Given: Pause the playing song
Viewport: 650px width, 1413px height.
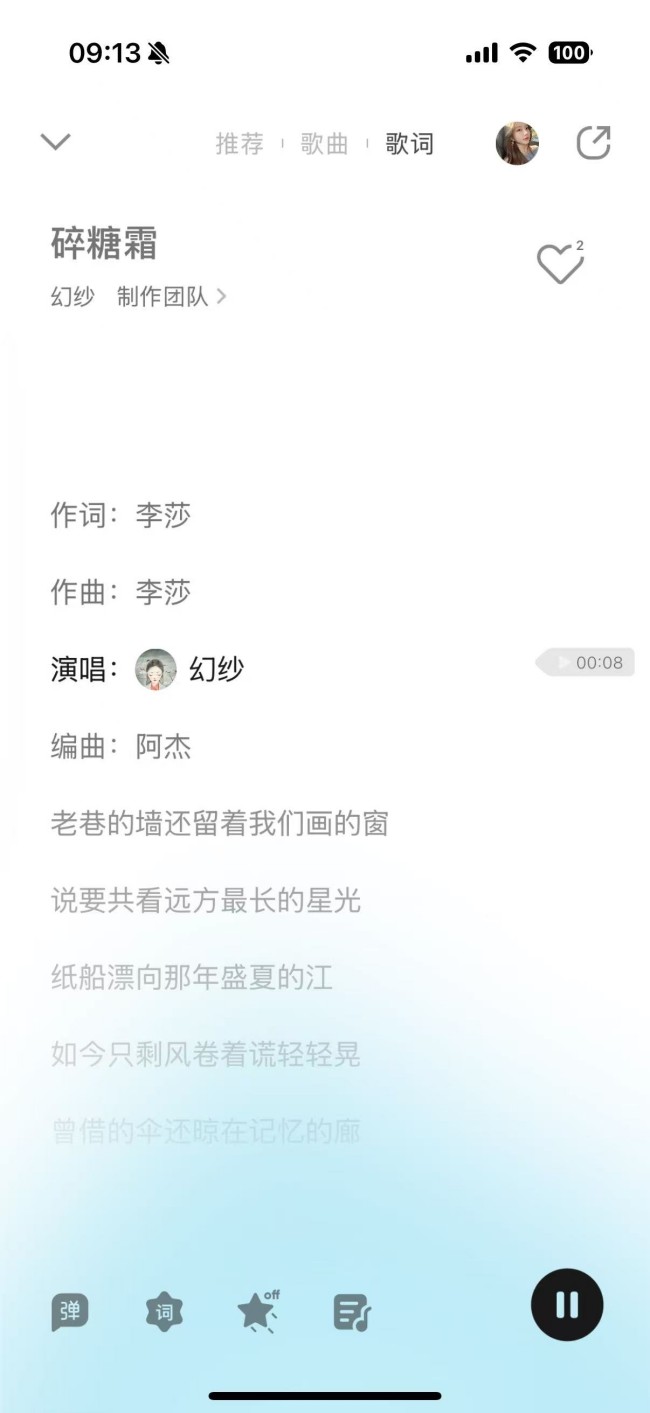Looking at the screenshot, I should coord(567,1305).
